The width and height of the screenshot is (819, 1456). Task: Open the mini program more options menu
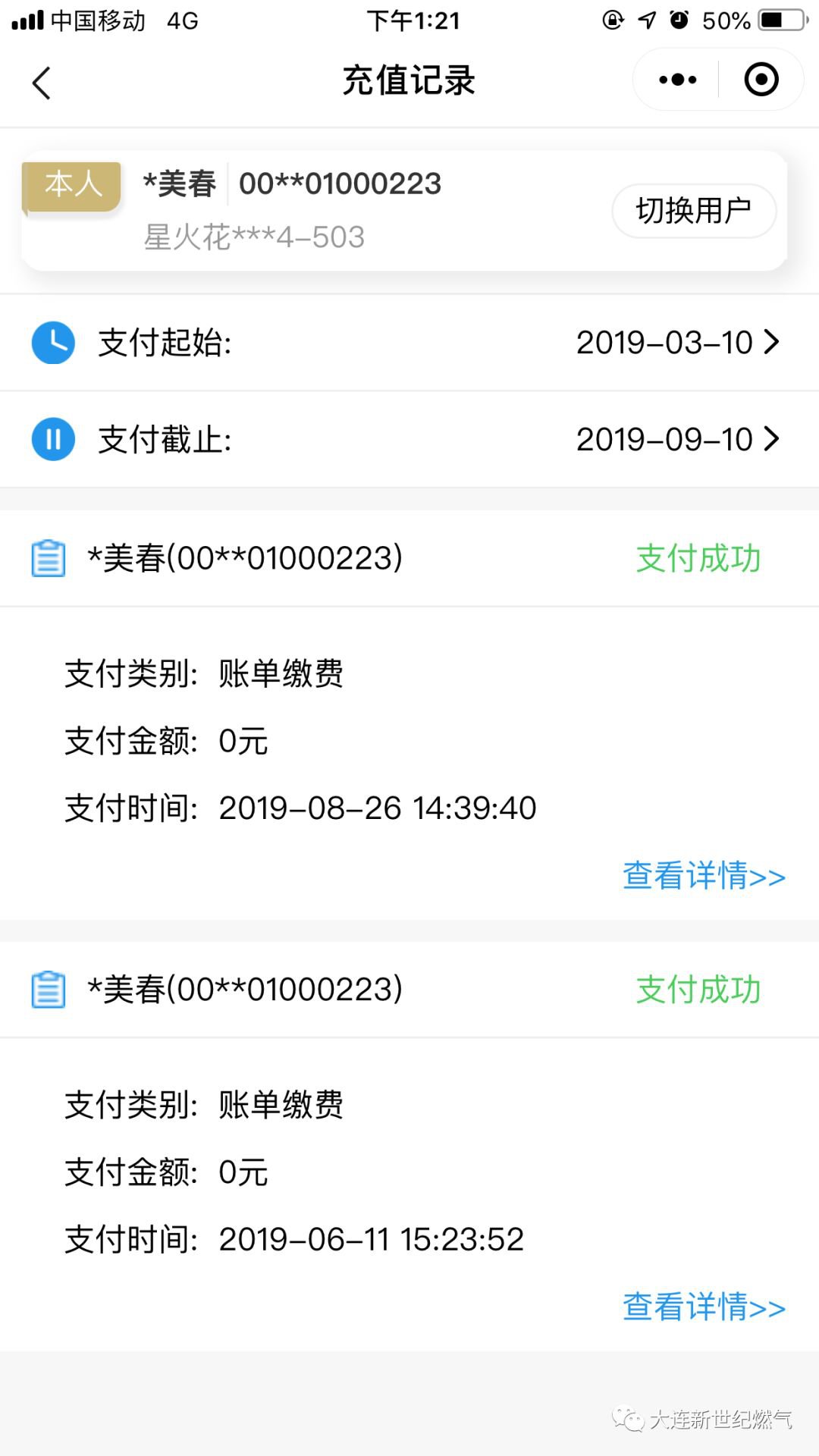[677, 80]
